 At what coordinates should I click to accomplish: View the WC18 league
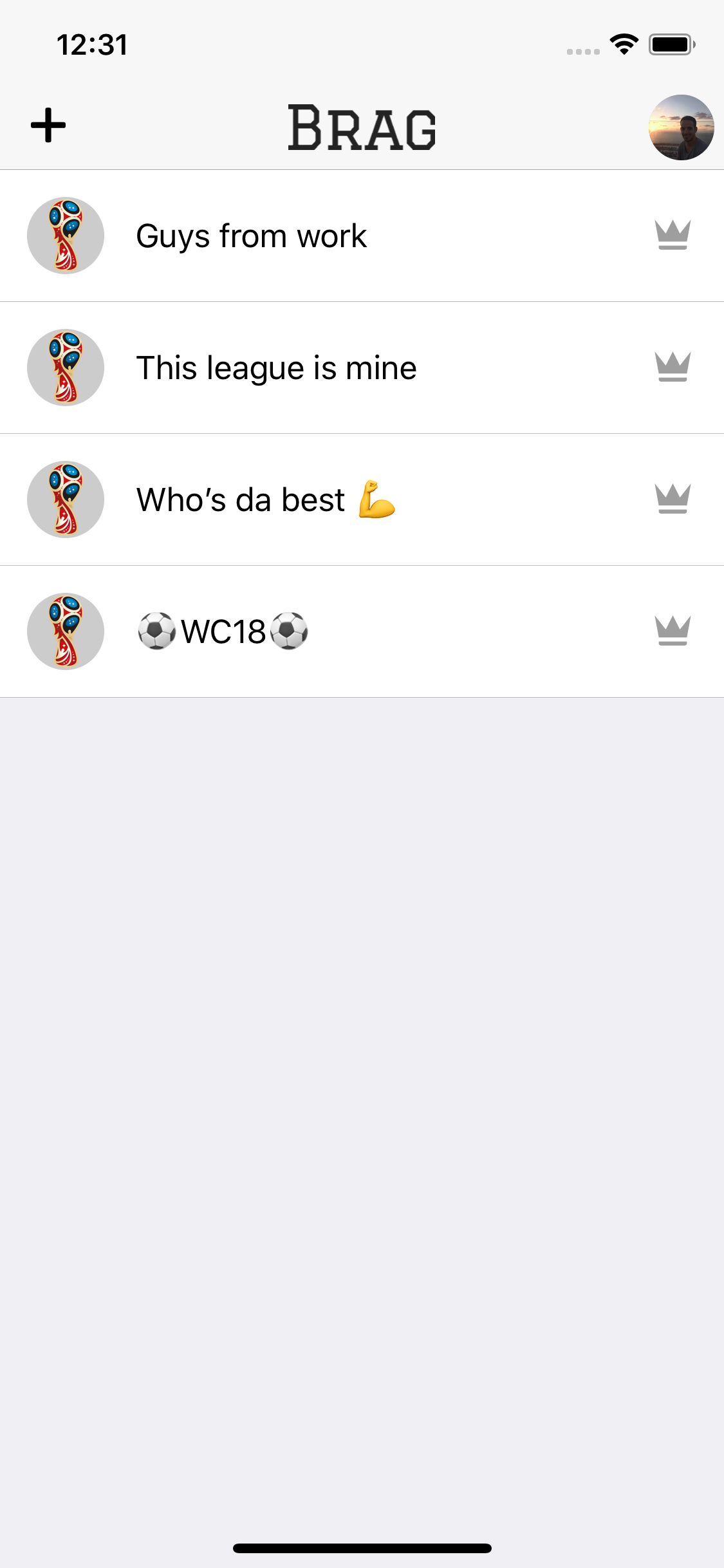click(x=223, y=631)
